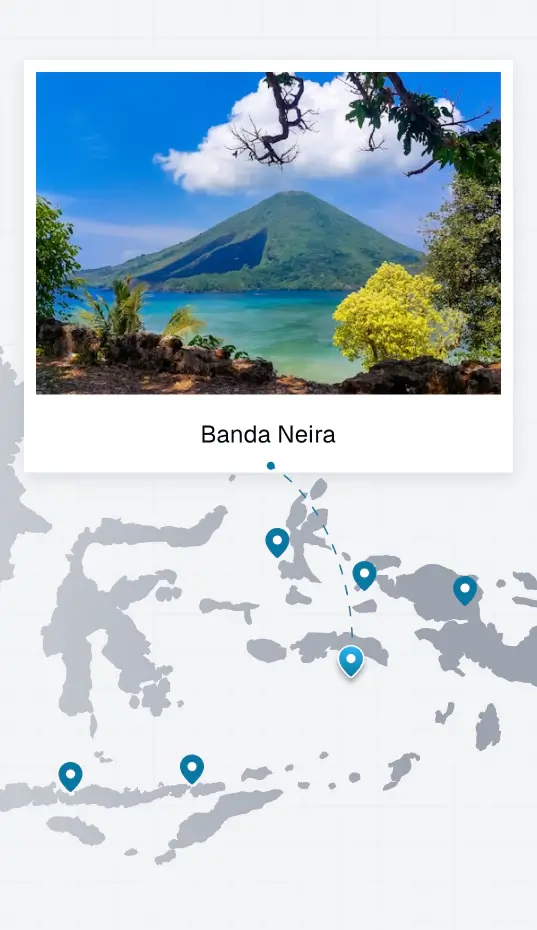Tap the highlighted pin linked to Banda Neira
Image resolution: width=537 pixels, height=930 pixels.
tap(351, 661)
